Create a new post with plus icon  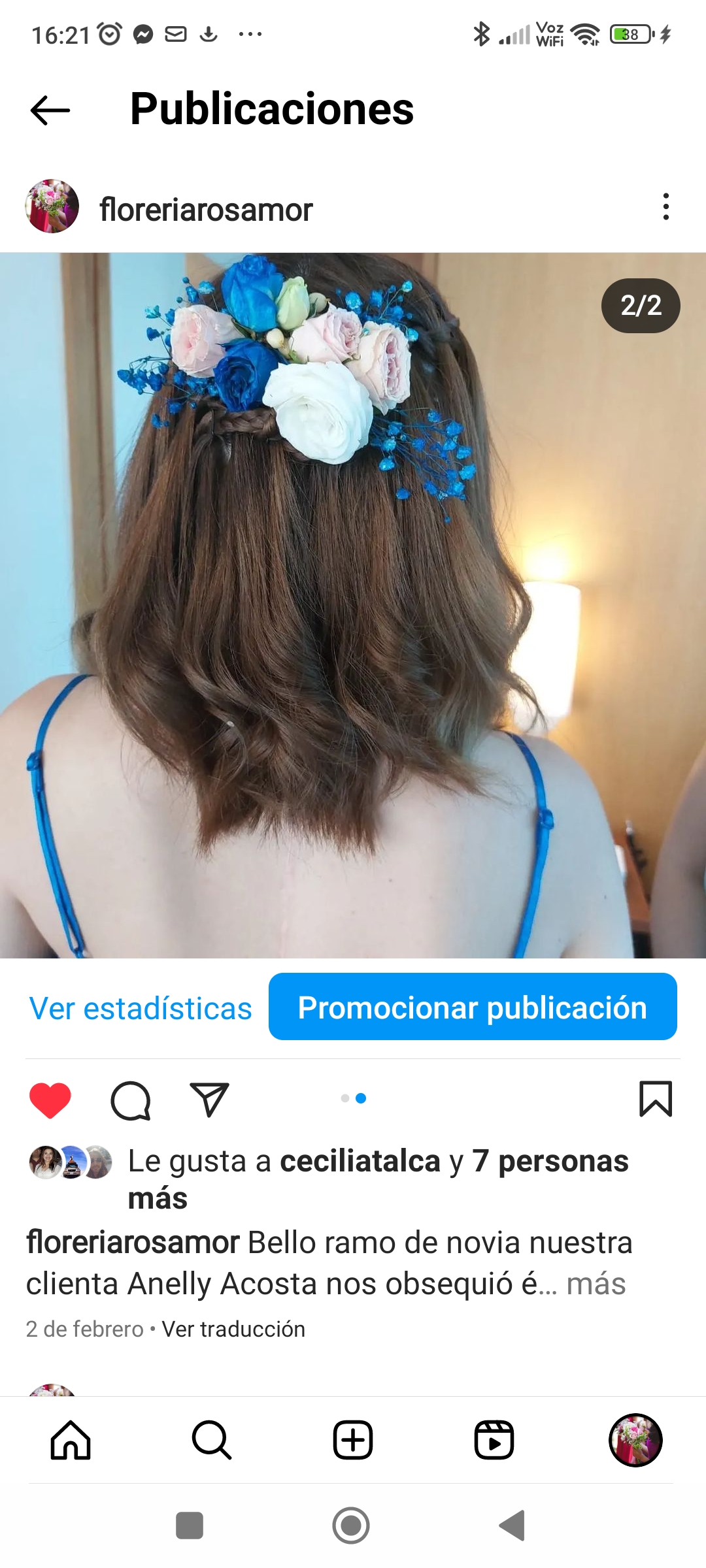coord(353,1440)
